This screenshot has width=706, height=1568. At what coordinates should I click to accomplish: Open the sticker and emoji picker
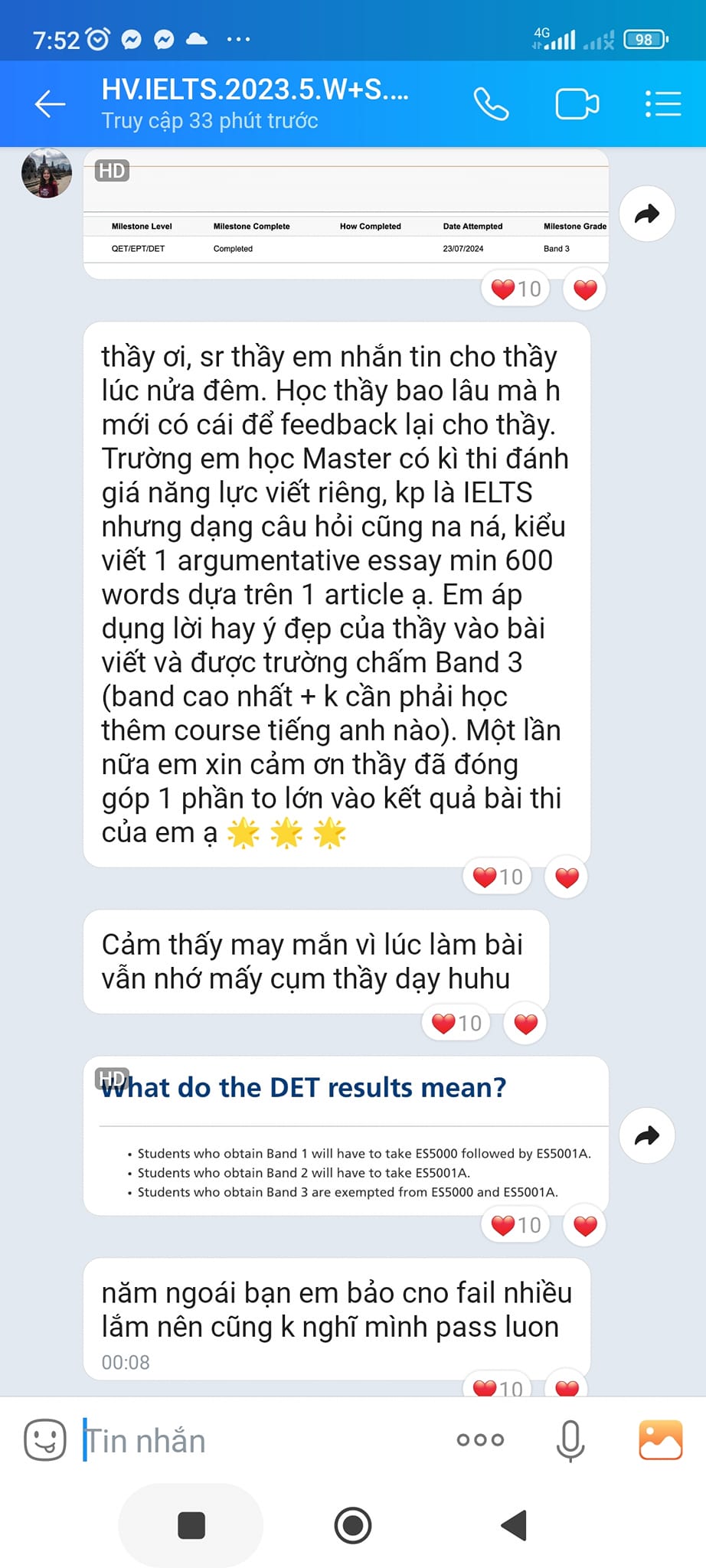[45, 1440]
